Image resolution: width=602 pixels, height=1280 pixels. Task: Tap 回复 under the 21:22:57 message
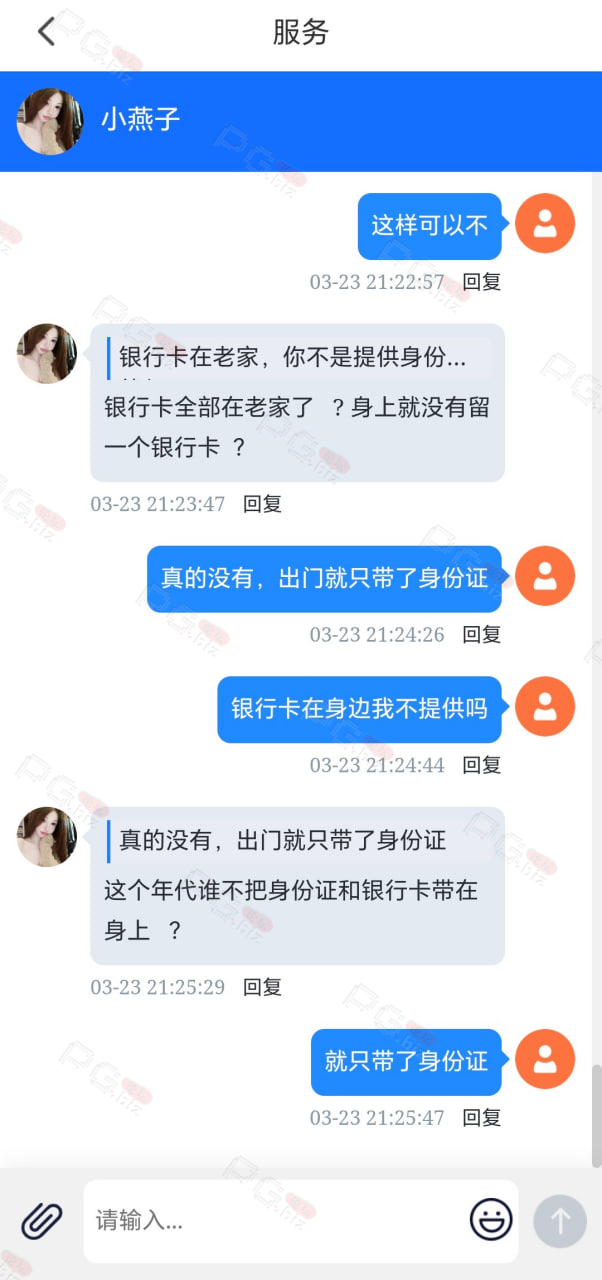482,282
